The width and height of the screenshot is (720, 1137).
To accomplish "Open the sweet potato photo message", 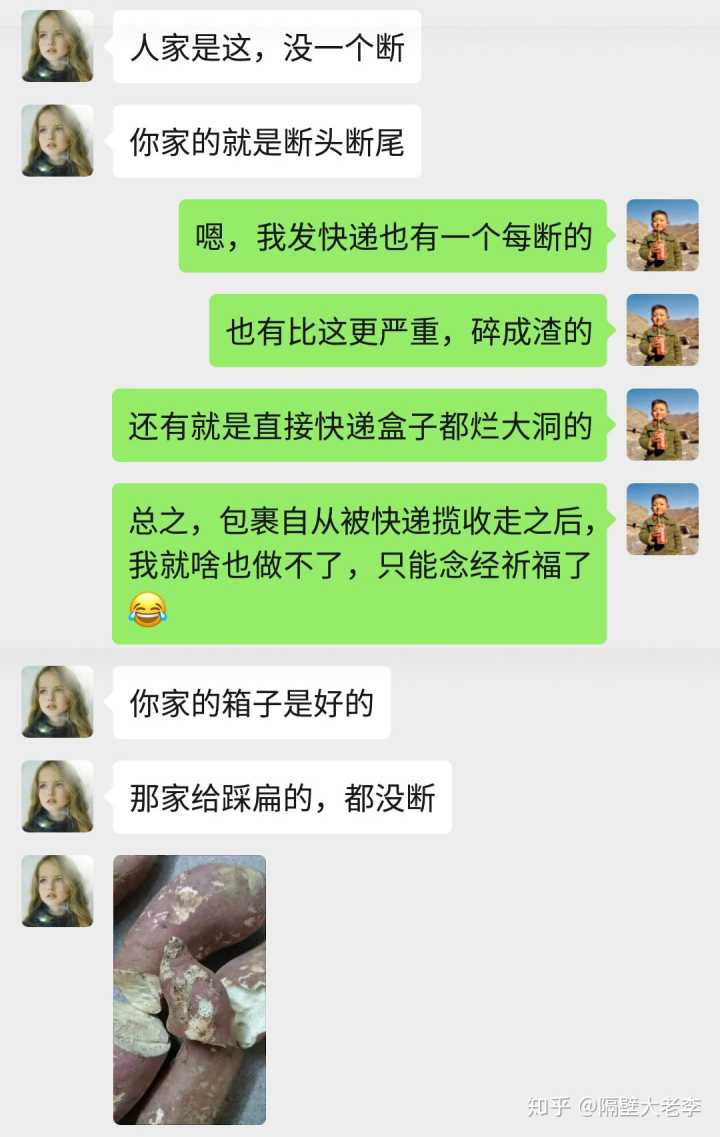I will coord(189,989).
